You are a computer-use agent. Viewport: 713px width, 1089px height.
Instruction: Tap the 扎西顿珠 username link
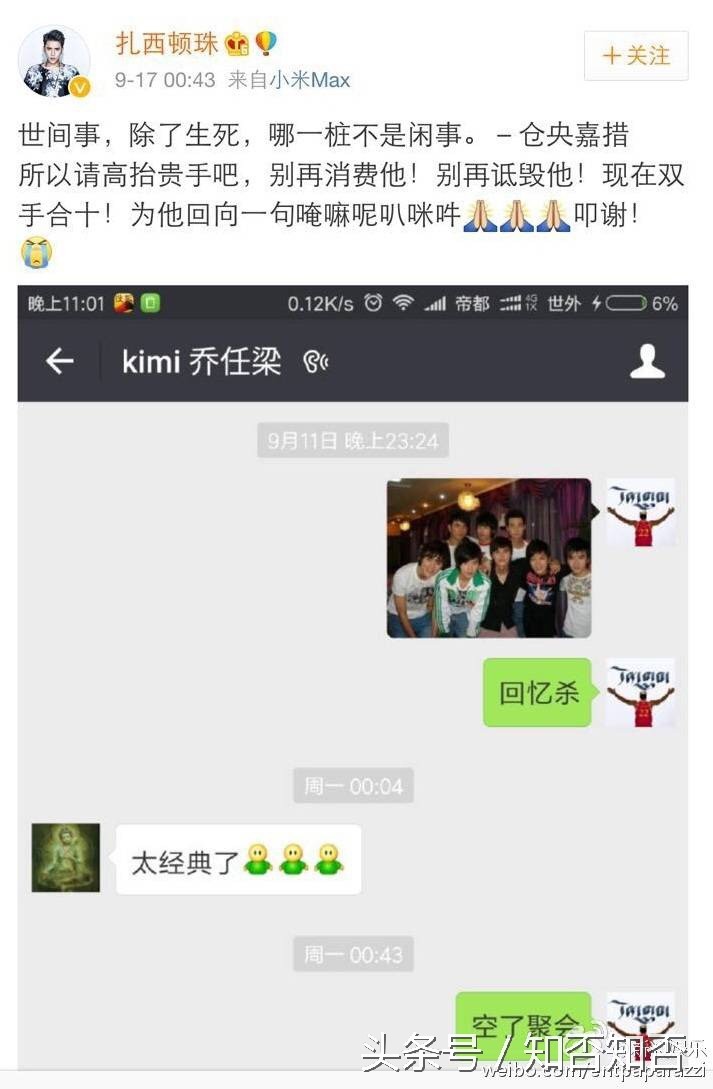(x=166, y=44)
